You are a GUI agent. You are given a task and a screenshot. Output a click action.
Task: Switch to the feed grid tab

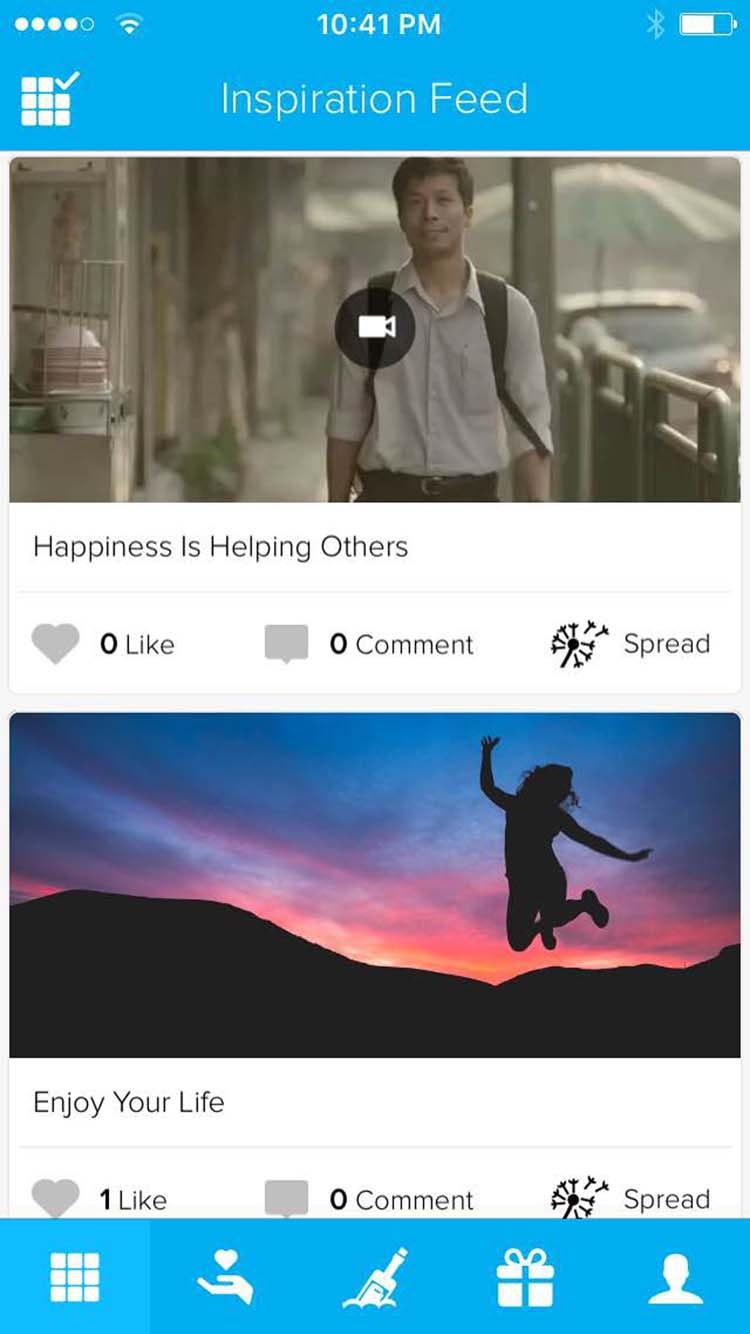pos(75,1277)
